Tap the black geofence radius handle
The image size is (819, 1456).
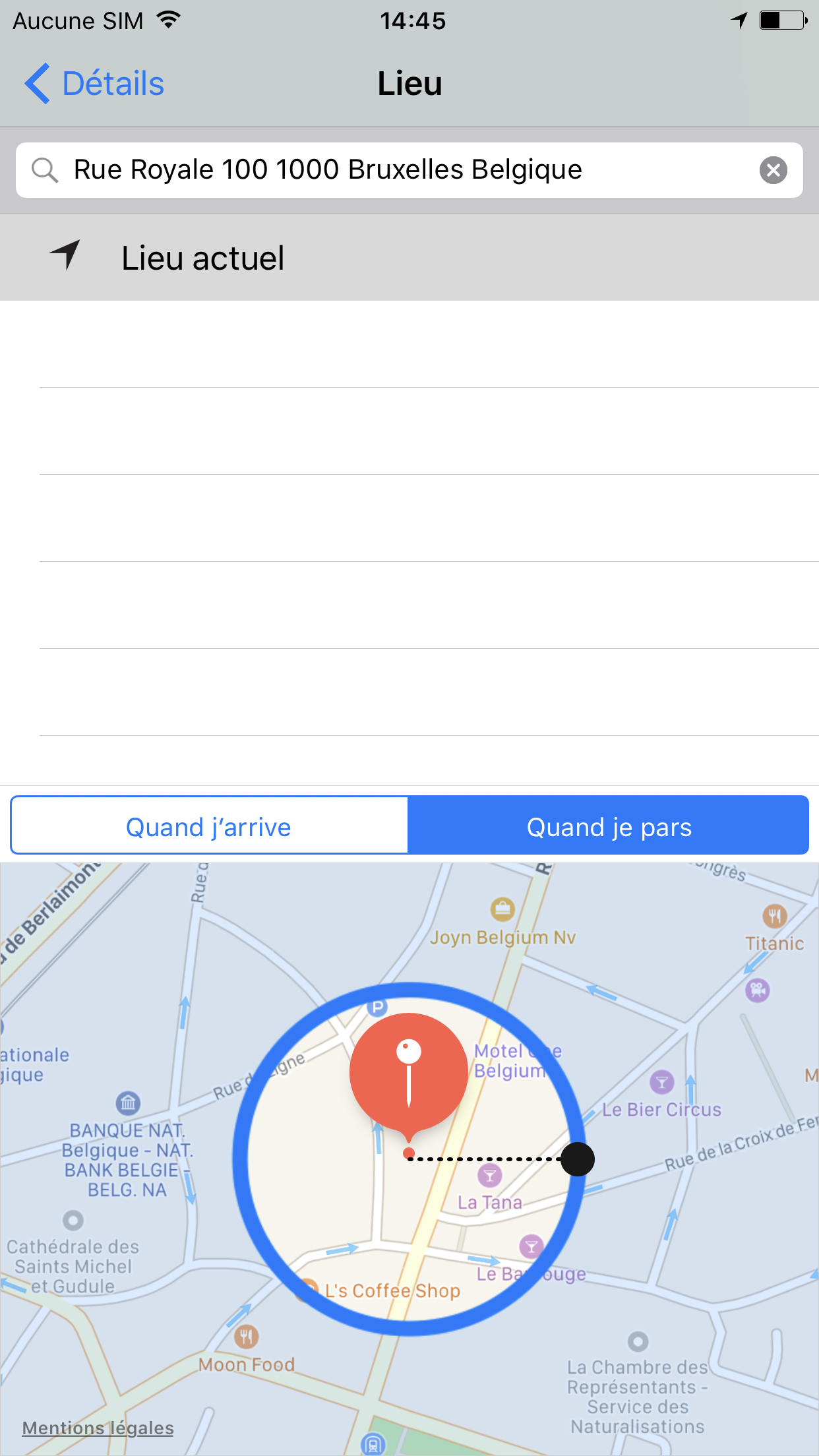[578, 1159]
